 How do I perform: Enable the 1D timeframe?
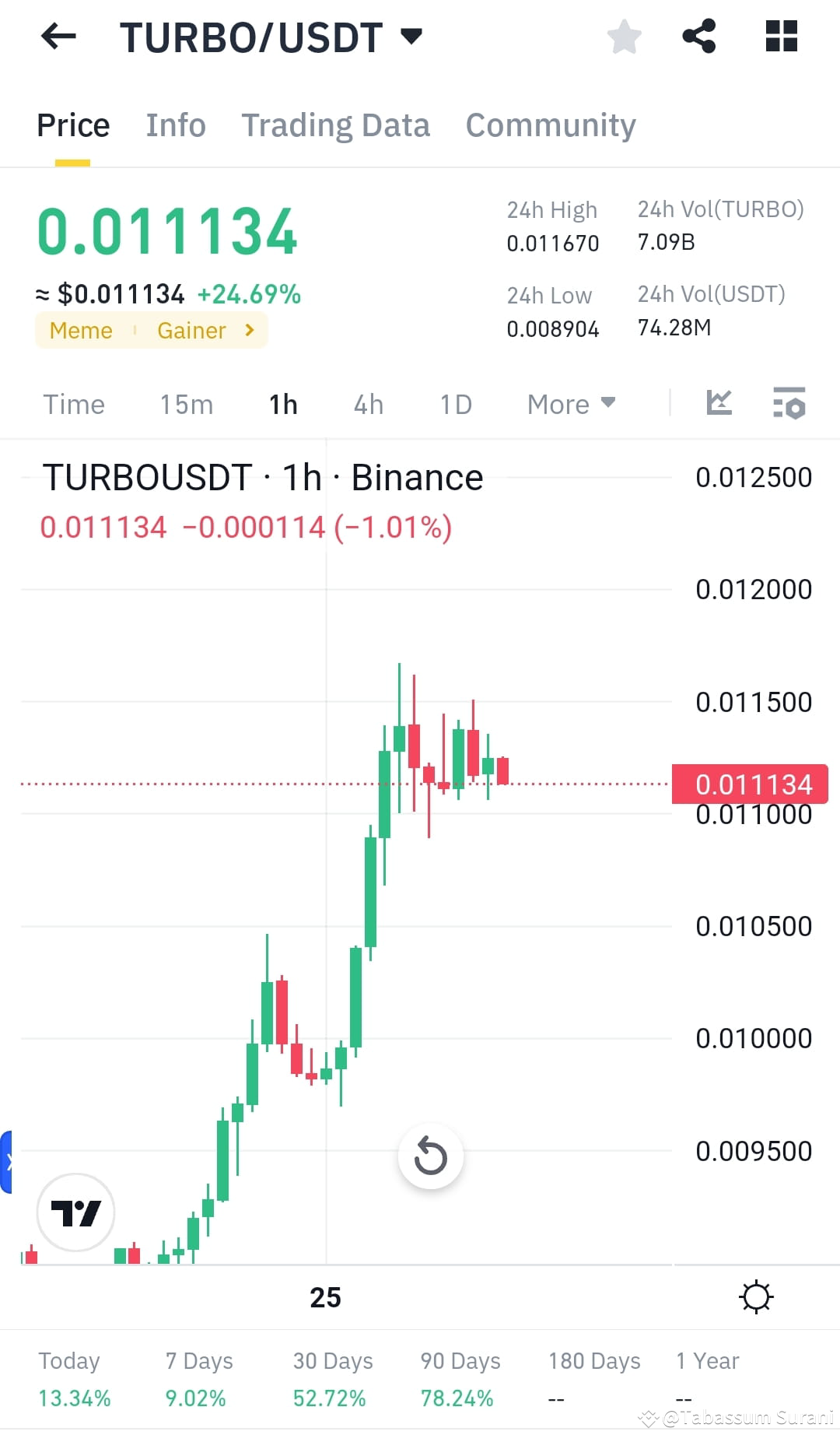click(456, 404)
